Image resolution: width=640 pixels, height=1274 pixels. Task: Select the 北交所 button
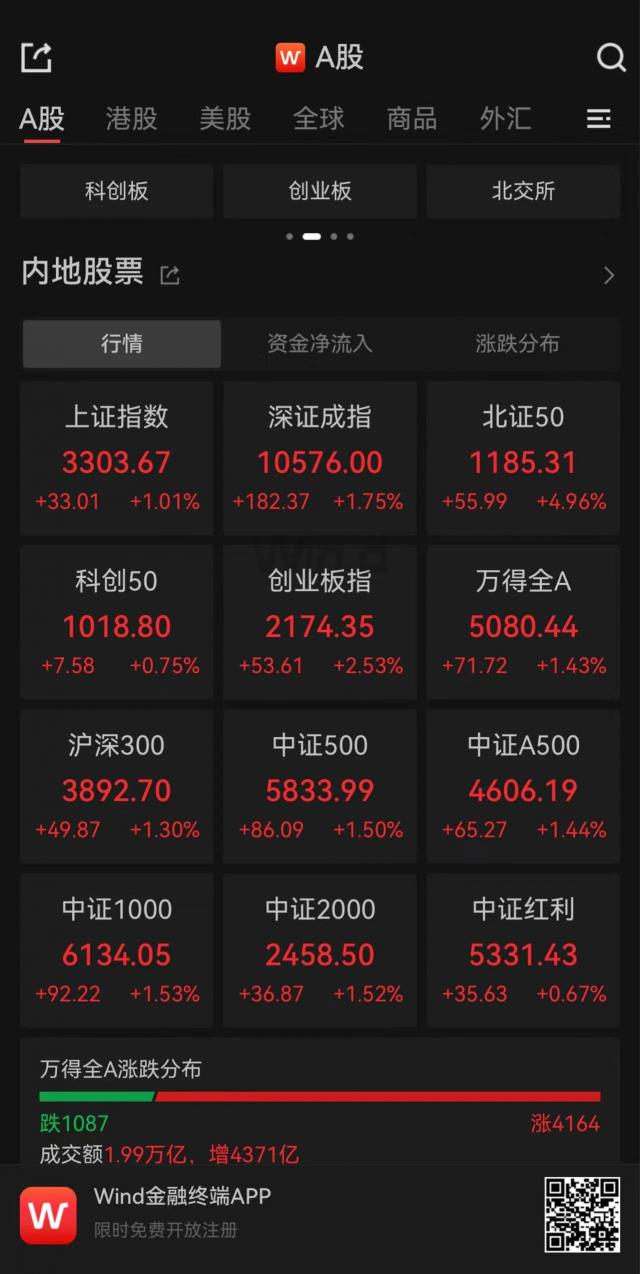523,191
